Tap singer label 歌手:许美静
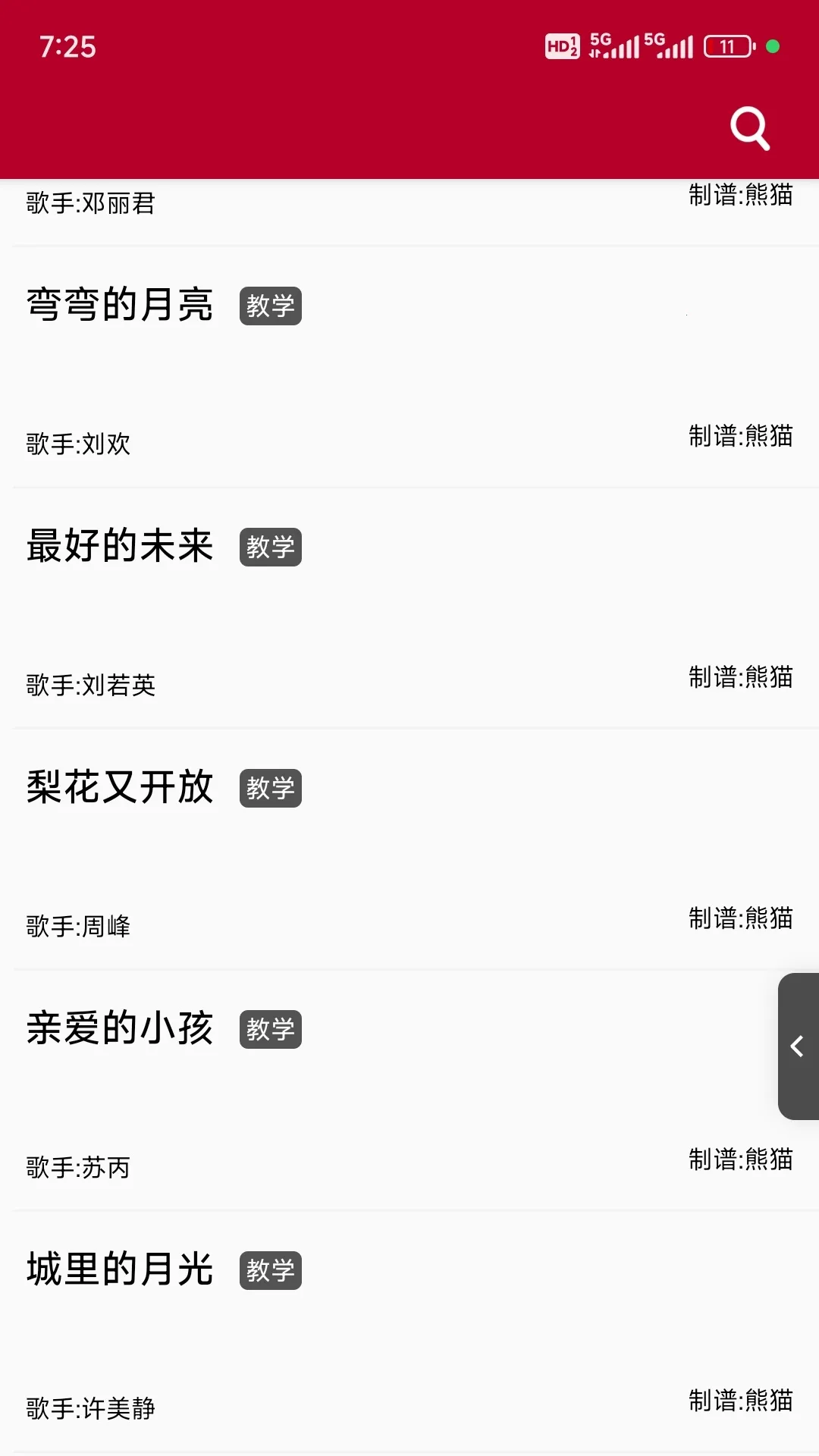Screen dimensions: 819x1456 (91, 1409)
